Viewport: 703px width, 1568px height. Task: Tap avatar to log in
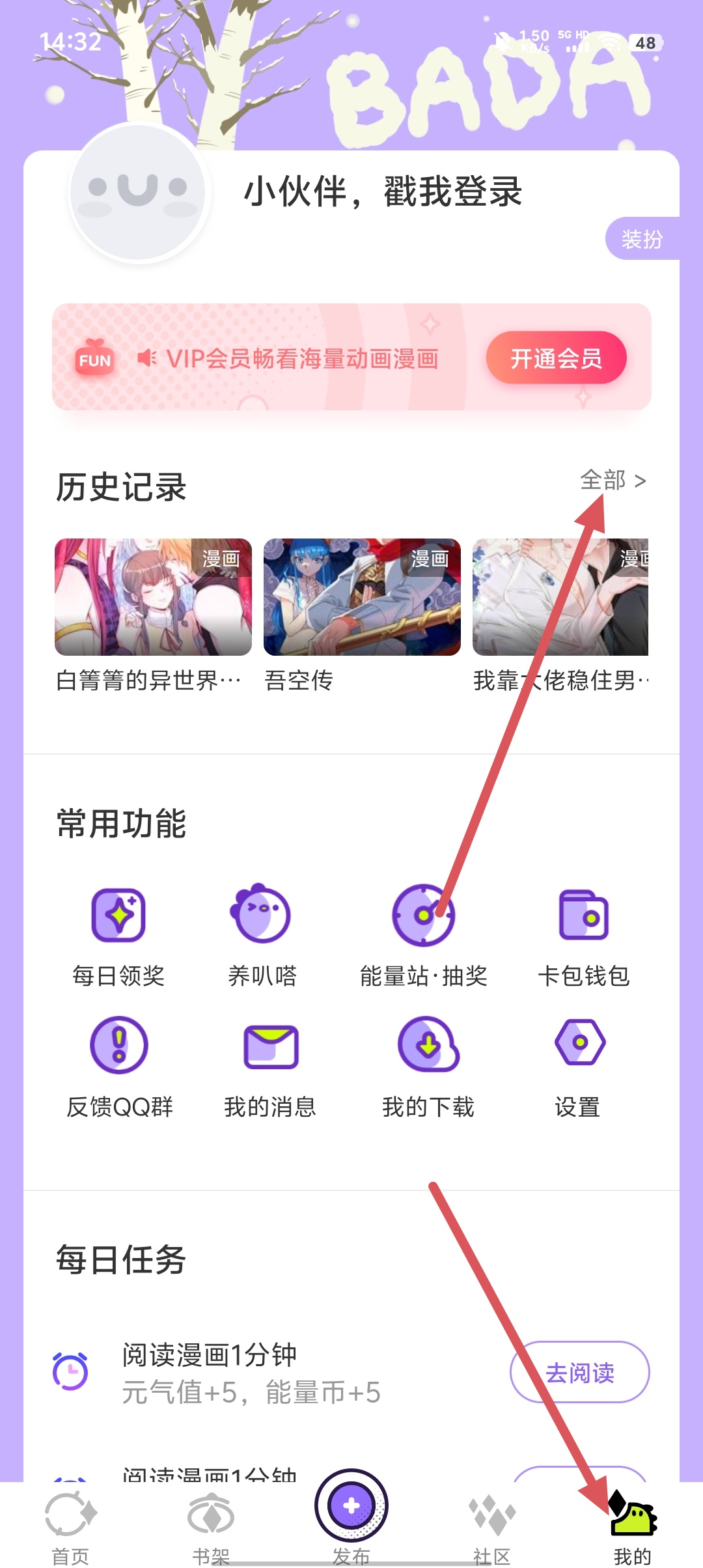139,192
